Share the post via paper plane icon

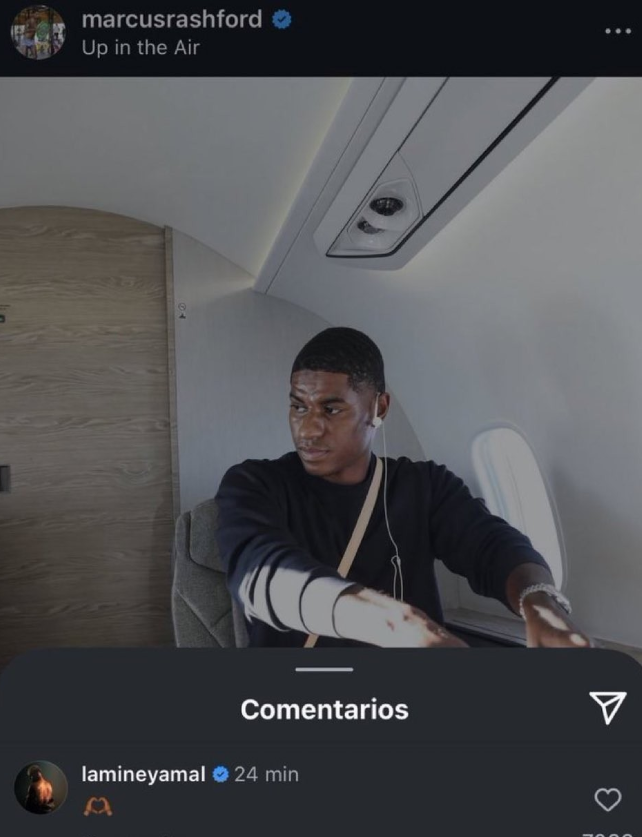click(607, 708)
